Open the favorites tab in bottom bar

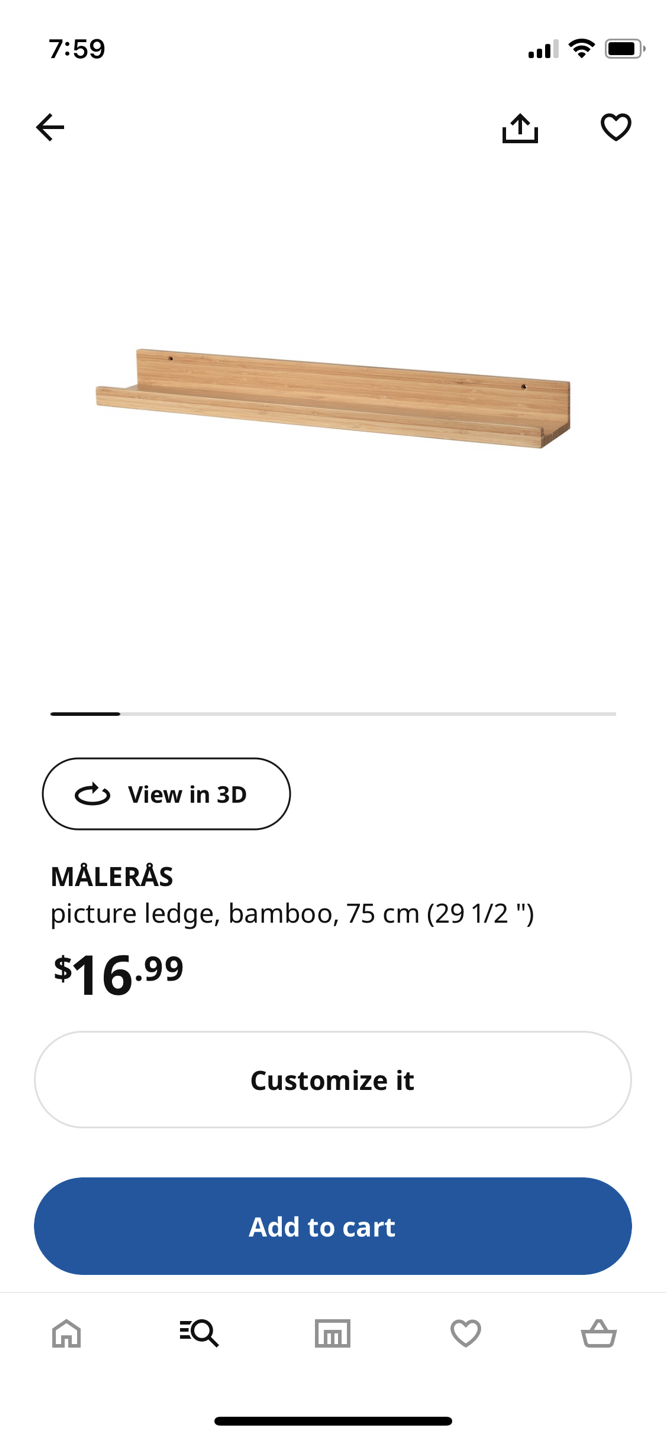pos(466,1333)
